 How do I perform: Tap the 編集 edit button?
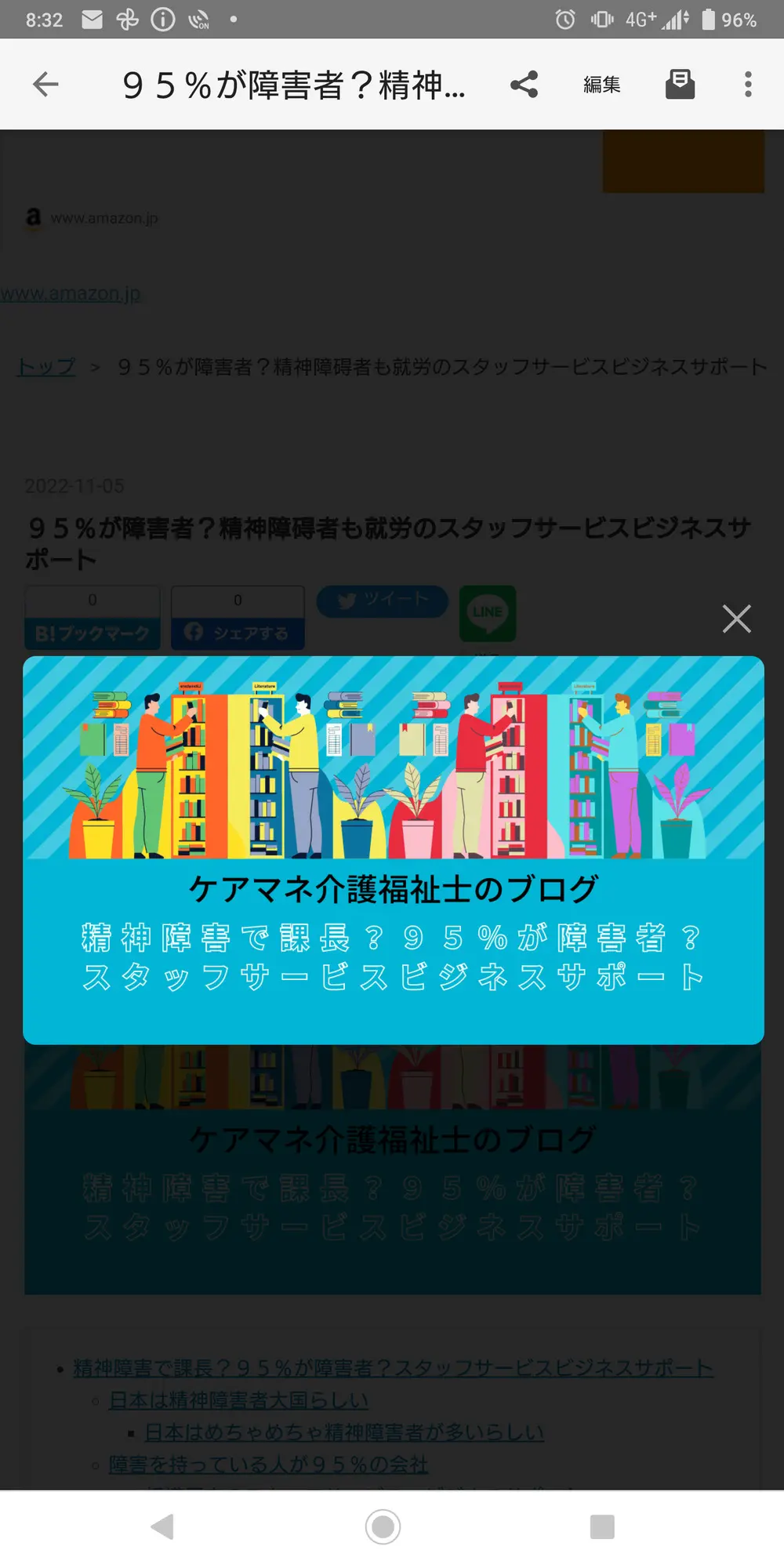[x=602, y=84]
